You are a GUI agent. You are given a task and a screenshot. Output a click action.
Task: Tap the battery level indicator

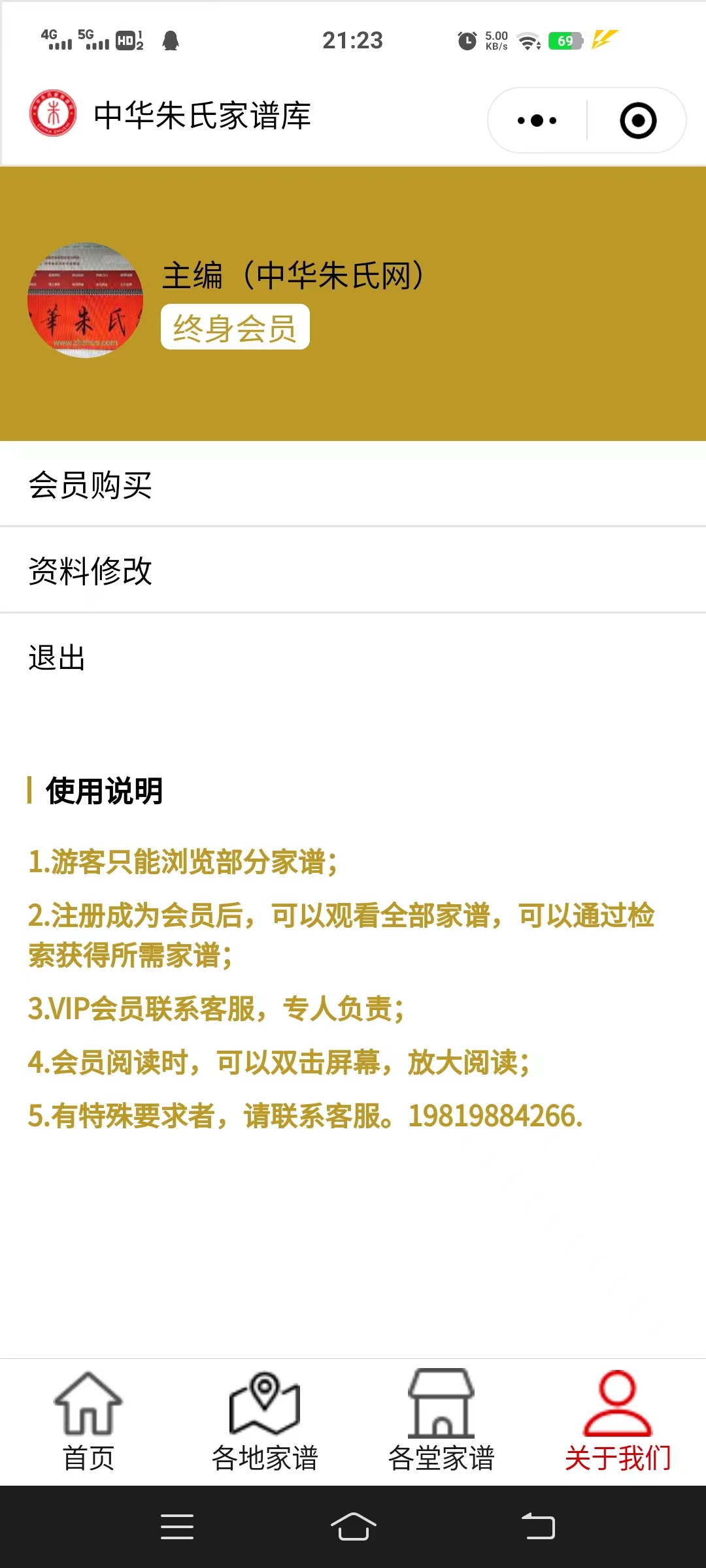click(x=566, y=41)
